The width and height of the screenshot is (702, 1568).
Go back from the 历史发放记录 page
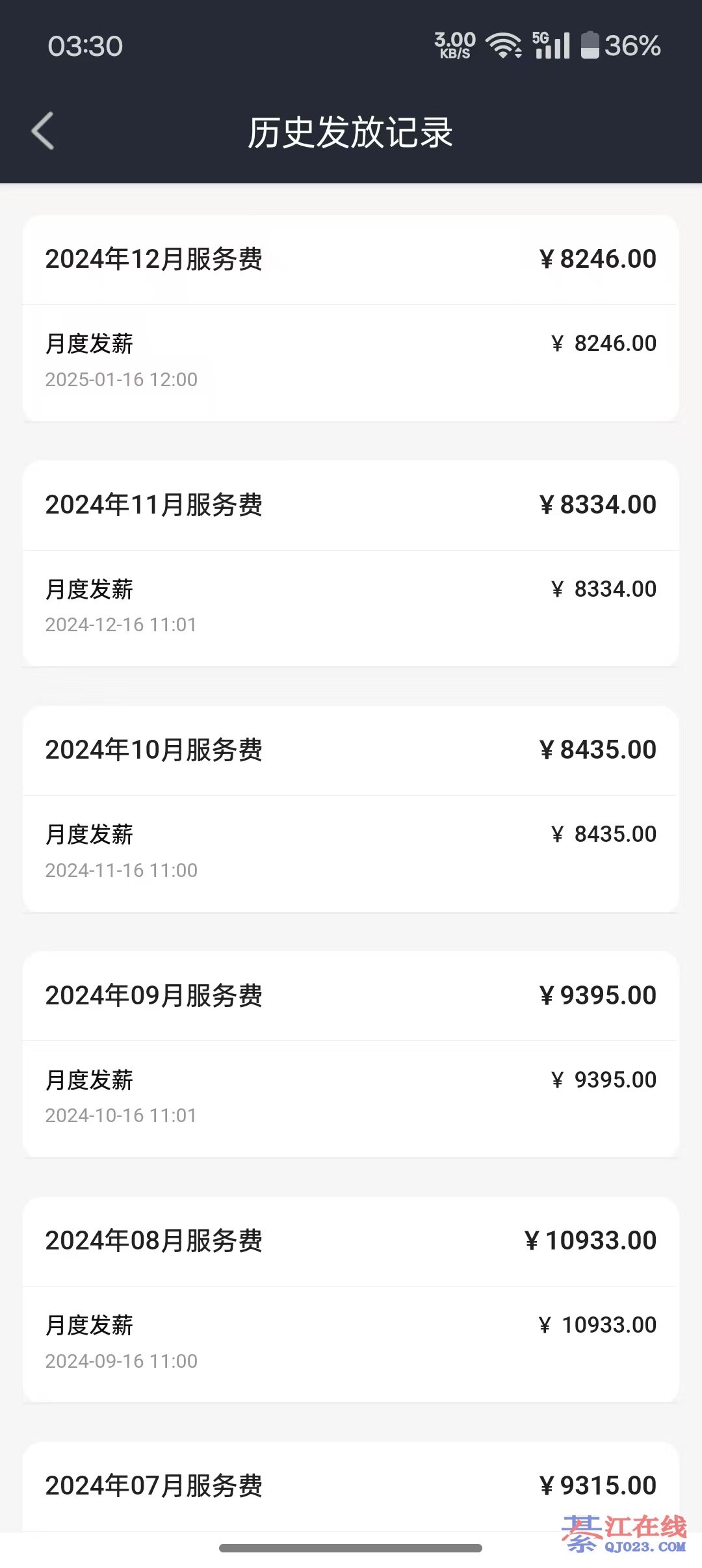[x=43, y=131]
